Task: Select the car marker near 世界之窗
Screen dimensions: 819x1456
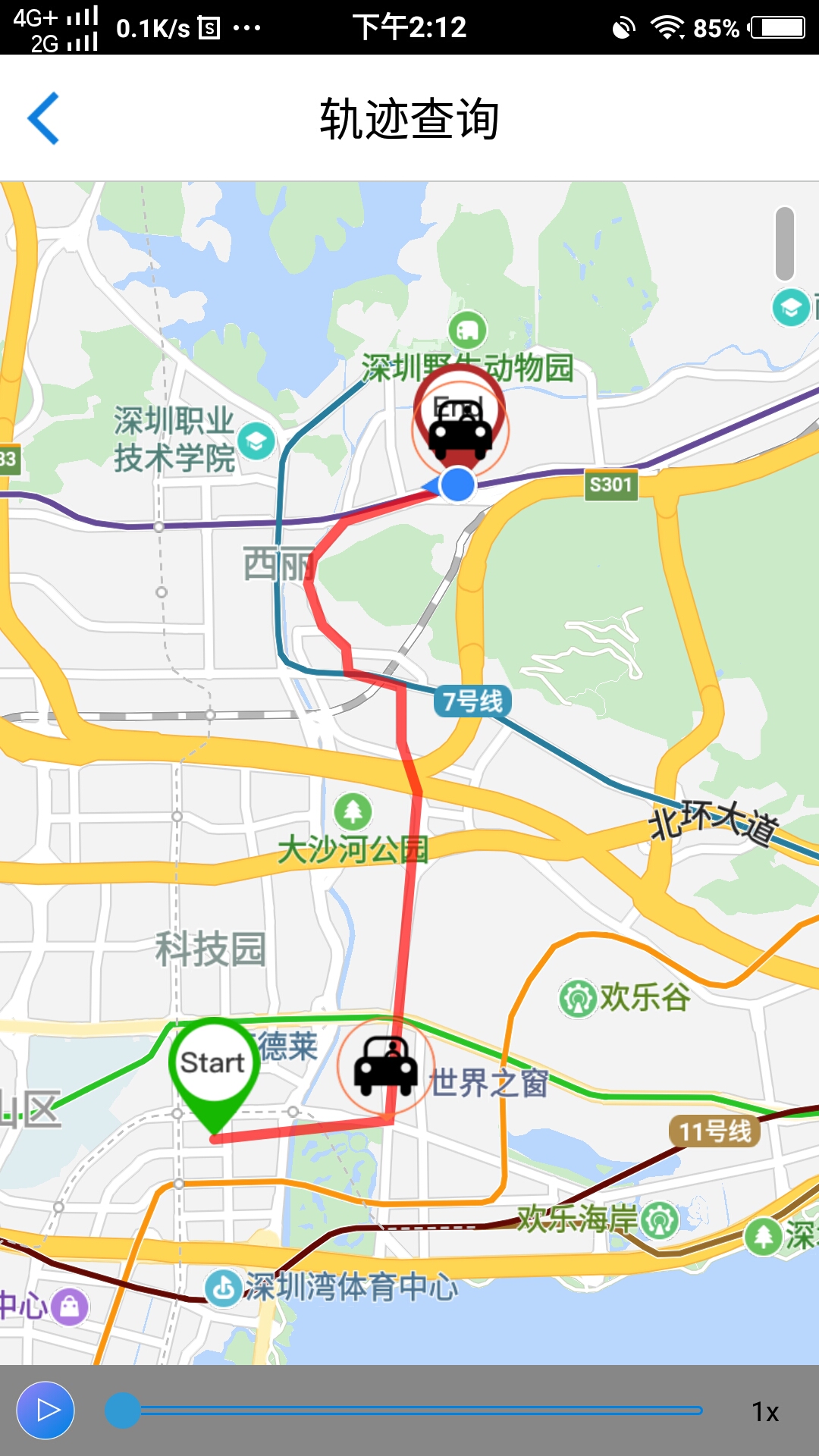Action: coord(385,1065)
